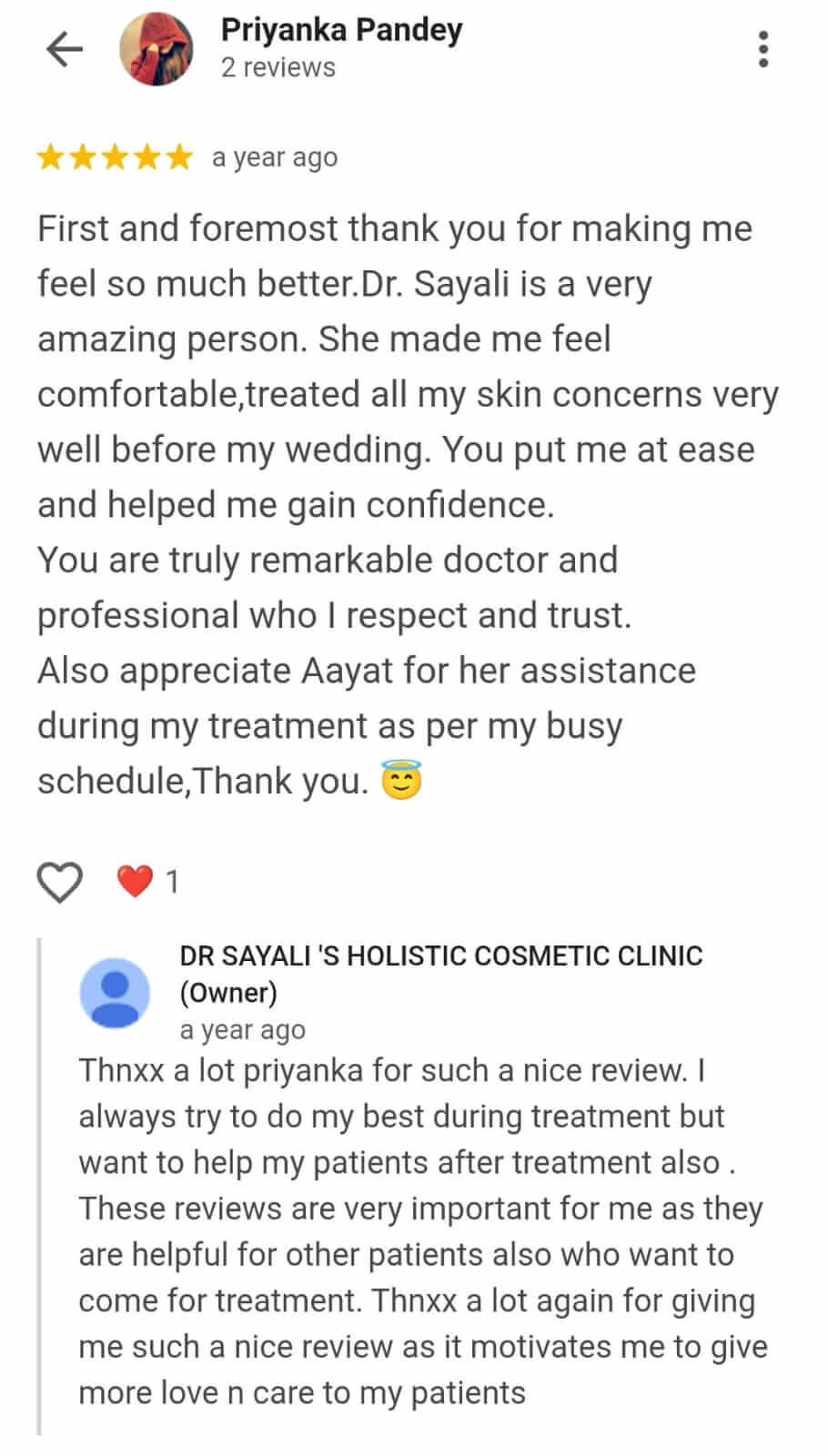The image size is (828, 1456).
Task: Like this review with the heart icon
Action: click(x=59, y=881)
